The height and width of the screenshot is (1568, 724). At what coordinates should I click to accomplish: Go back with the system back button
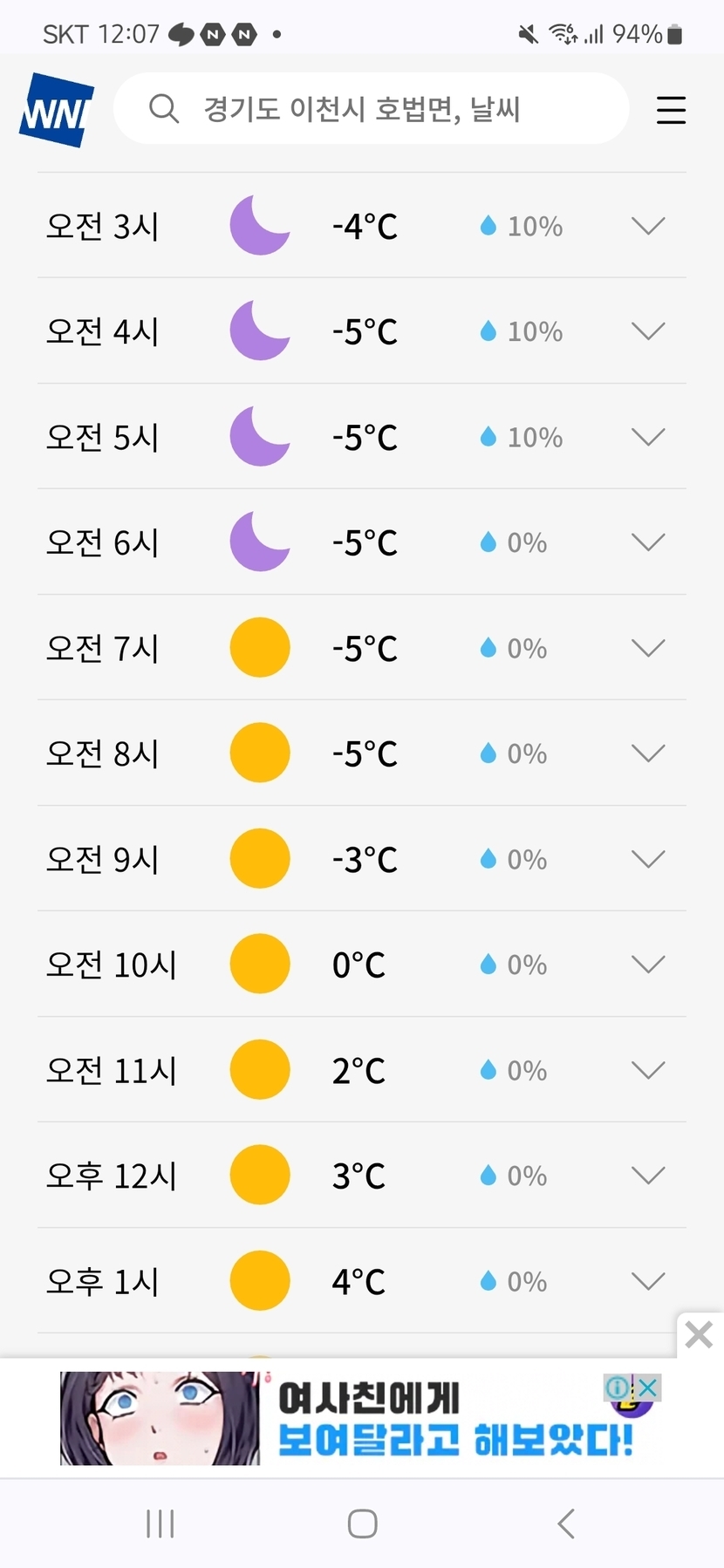[x=565, y=1524]
